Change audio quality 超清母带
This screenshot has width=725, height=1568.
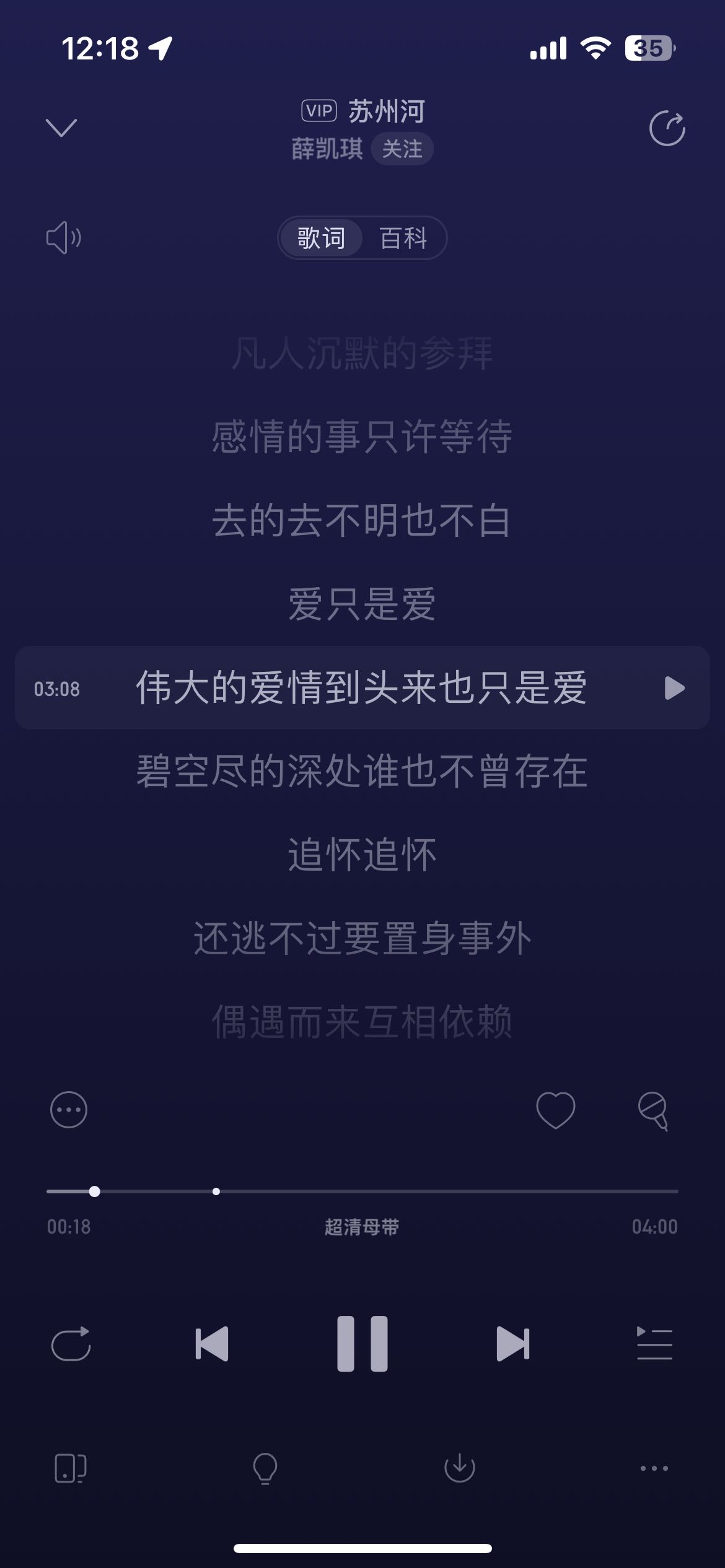pyautogui.click(x=362, y=1227)
